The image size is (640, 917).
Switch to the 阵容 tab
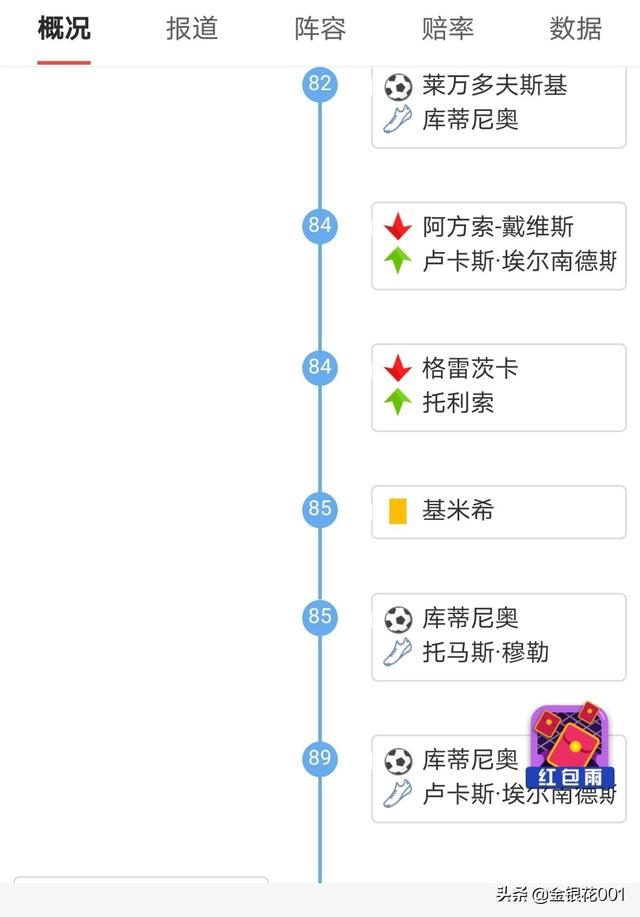pos(320,29)
